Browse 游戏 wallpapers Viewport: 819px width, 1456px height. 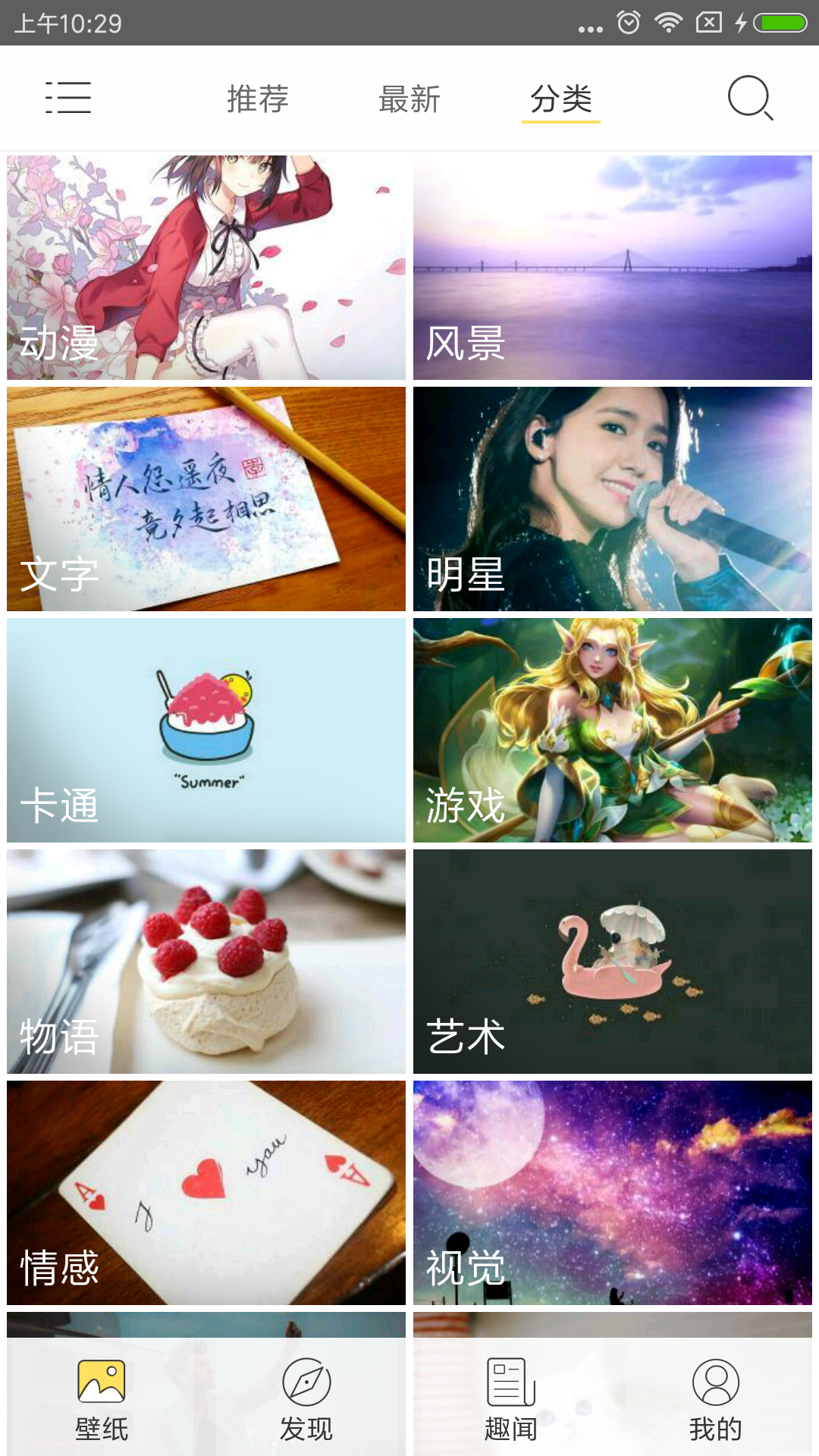[613, 730]
